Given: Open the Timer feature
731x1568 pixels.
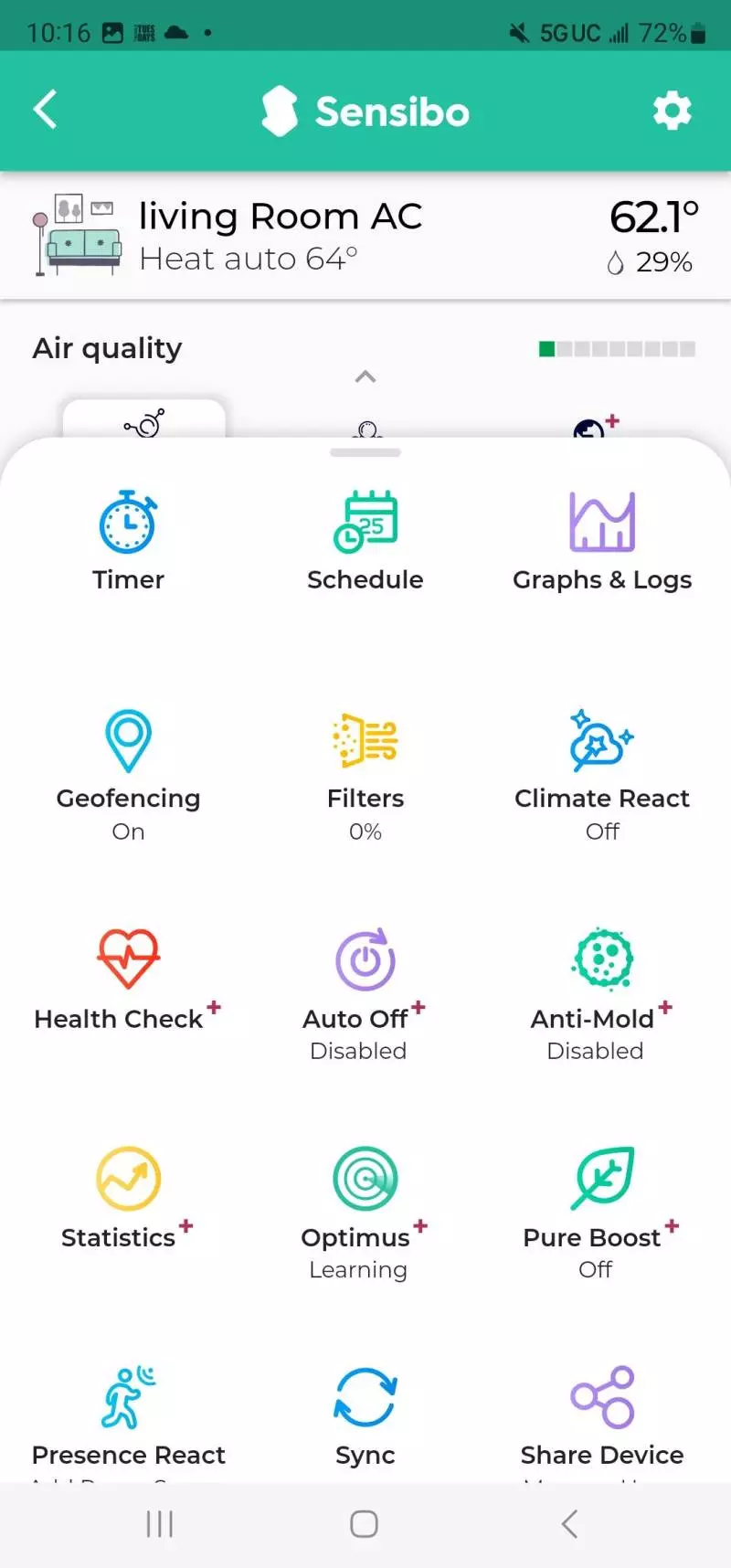Looking at the screenshot, I should click(128, 539).
